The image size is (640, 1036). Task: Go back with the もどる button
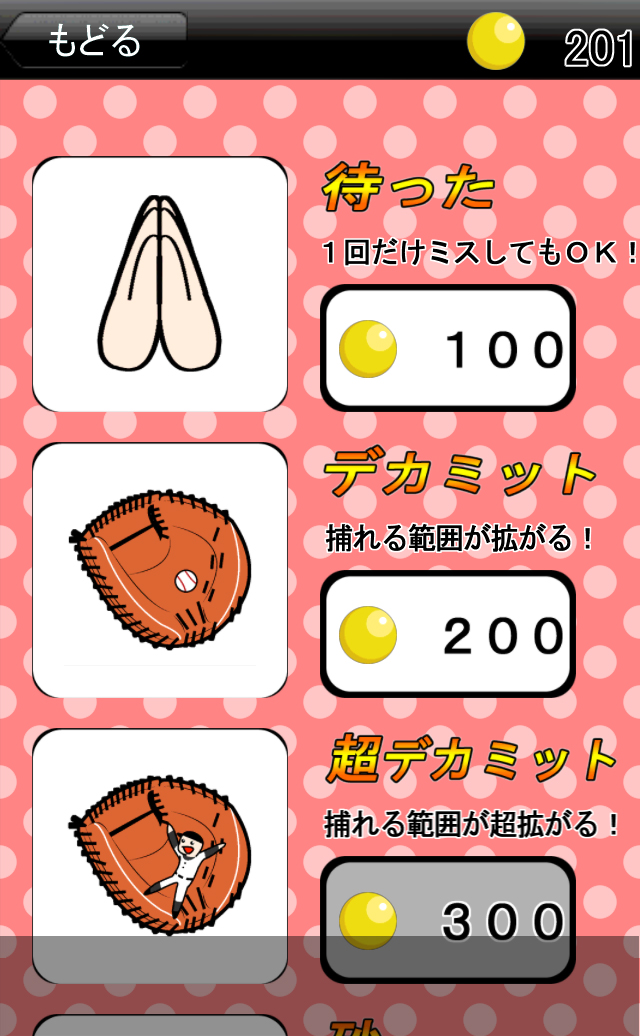tap(95, 40)
